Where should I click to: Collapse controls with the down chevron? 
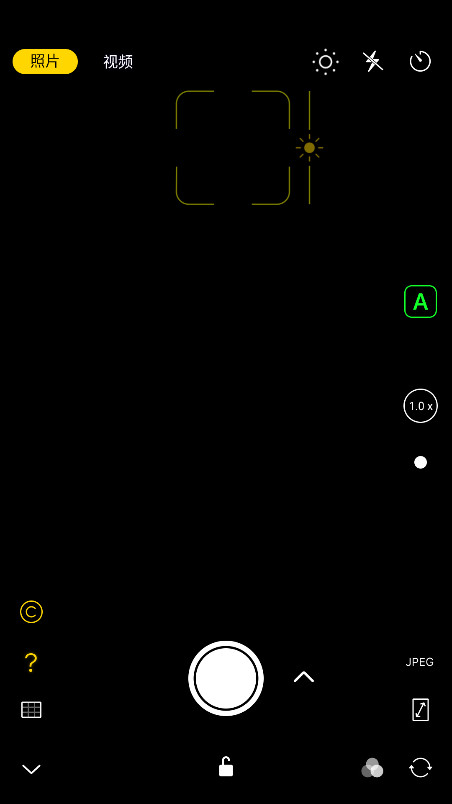(x=31, y=769)
